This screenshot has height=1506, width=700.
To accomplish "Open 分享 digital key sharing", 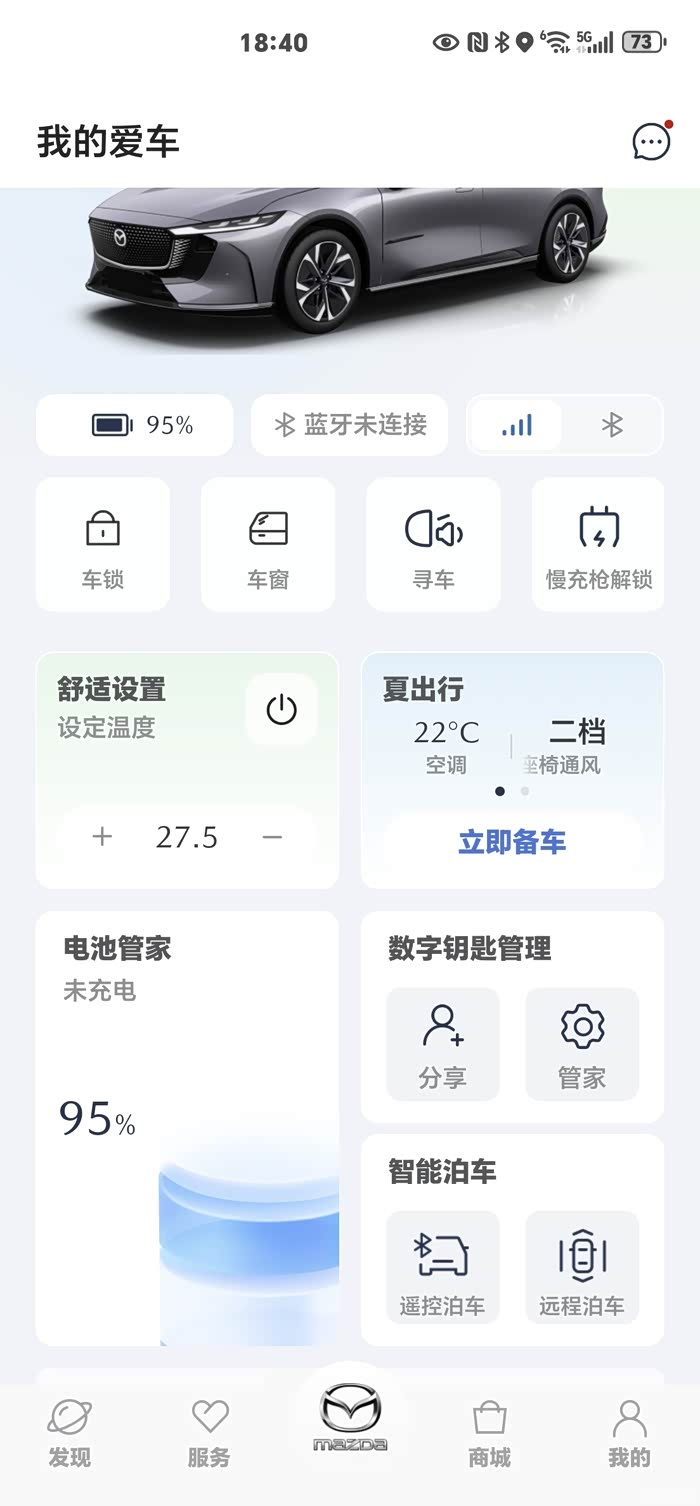I will pyautogui.click(x=442, y=1045).
